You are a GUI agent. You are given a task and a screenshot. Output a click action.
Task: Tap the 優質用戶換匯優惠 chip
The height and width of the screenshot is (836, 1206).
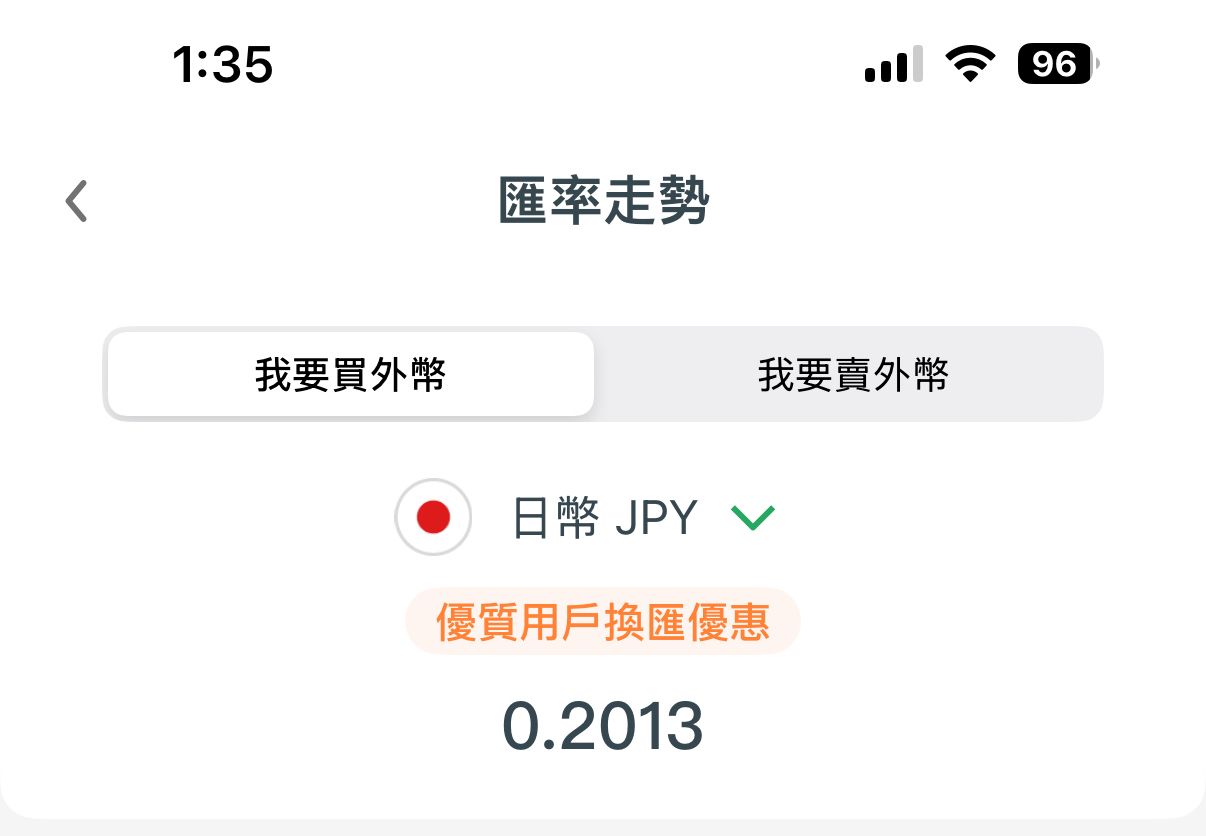pos(603,622)
